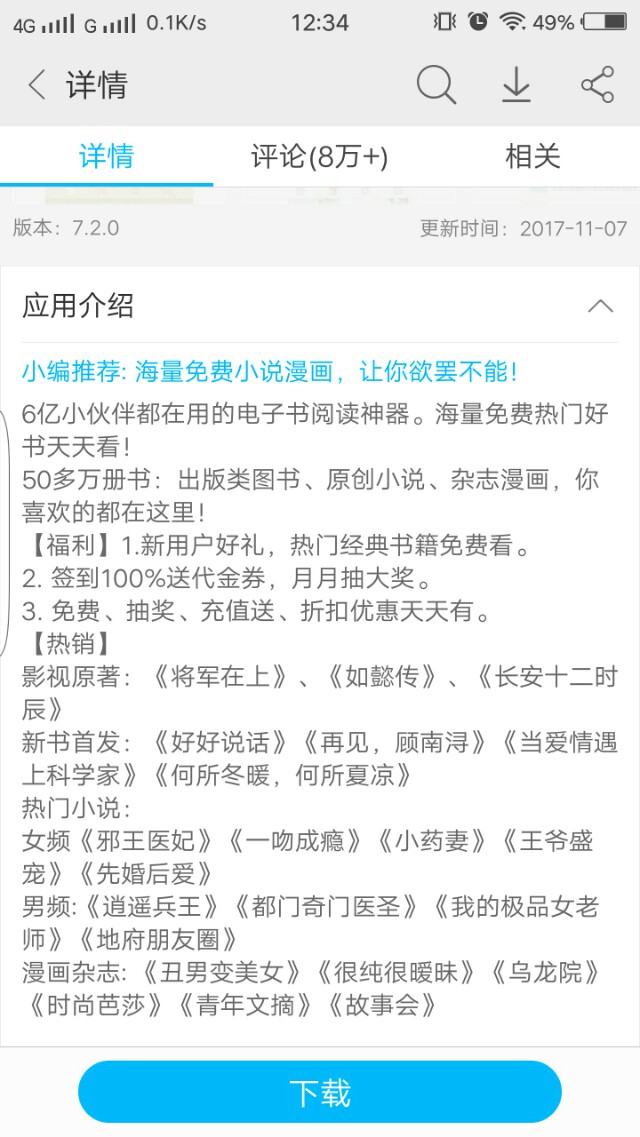Open the search magnifier icon

(436, 85)
